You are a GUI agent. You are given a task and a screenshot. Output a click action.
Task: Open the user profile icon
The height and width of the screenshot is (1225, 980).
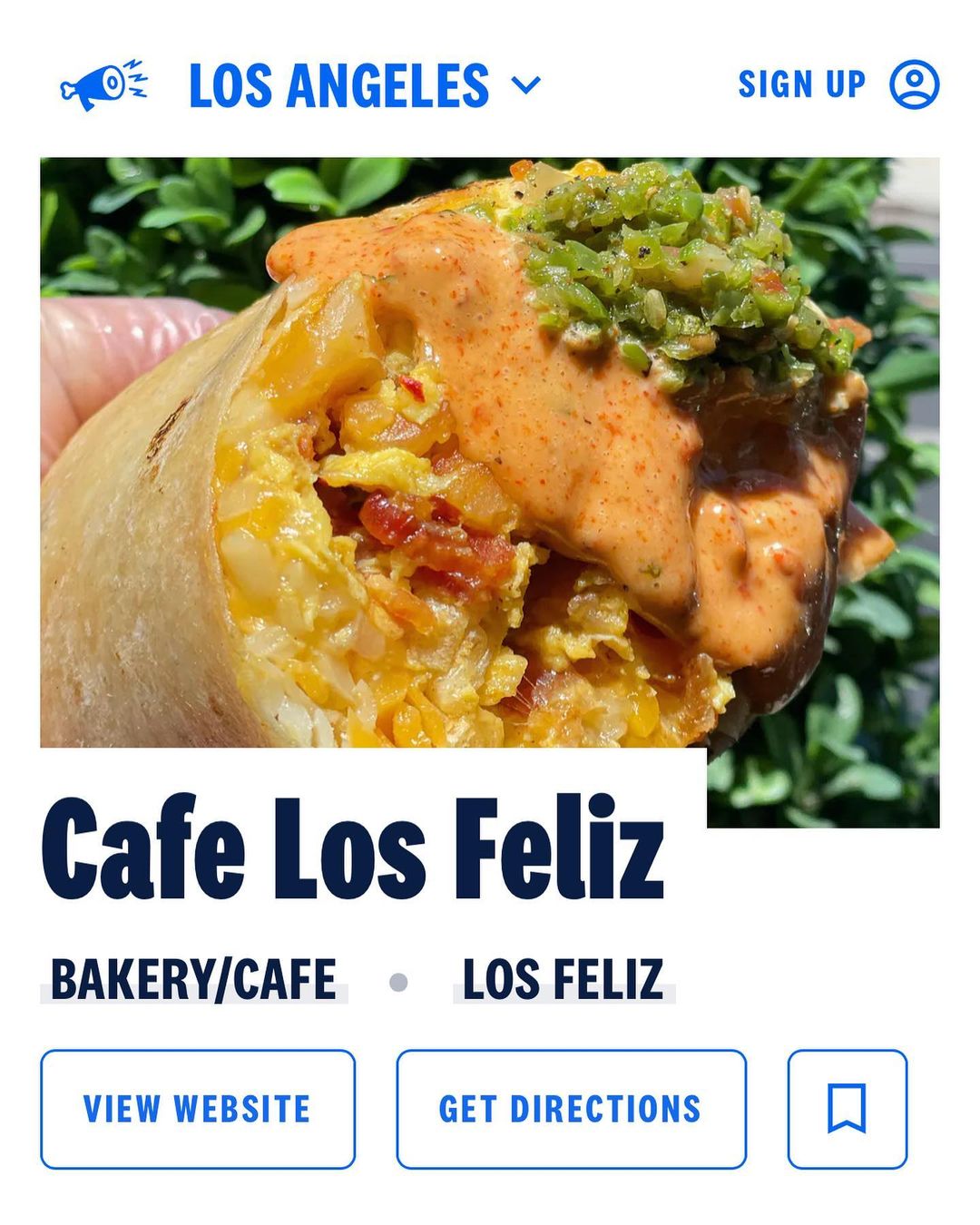tap(914, 84)
